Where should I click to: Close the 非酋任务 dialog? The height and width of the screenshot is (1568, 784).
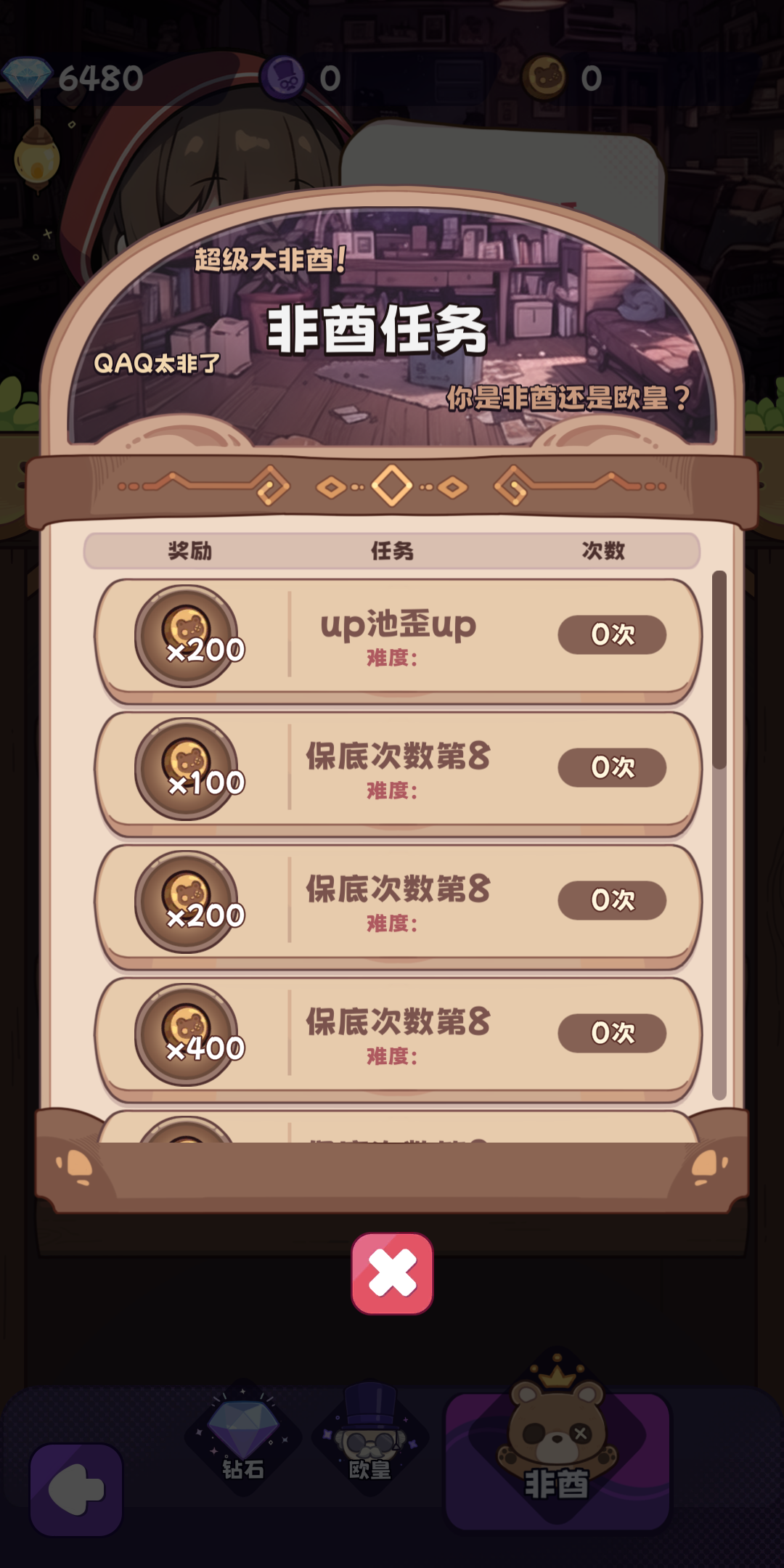[392, 1273]
